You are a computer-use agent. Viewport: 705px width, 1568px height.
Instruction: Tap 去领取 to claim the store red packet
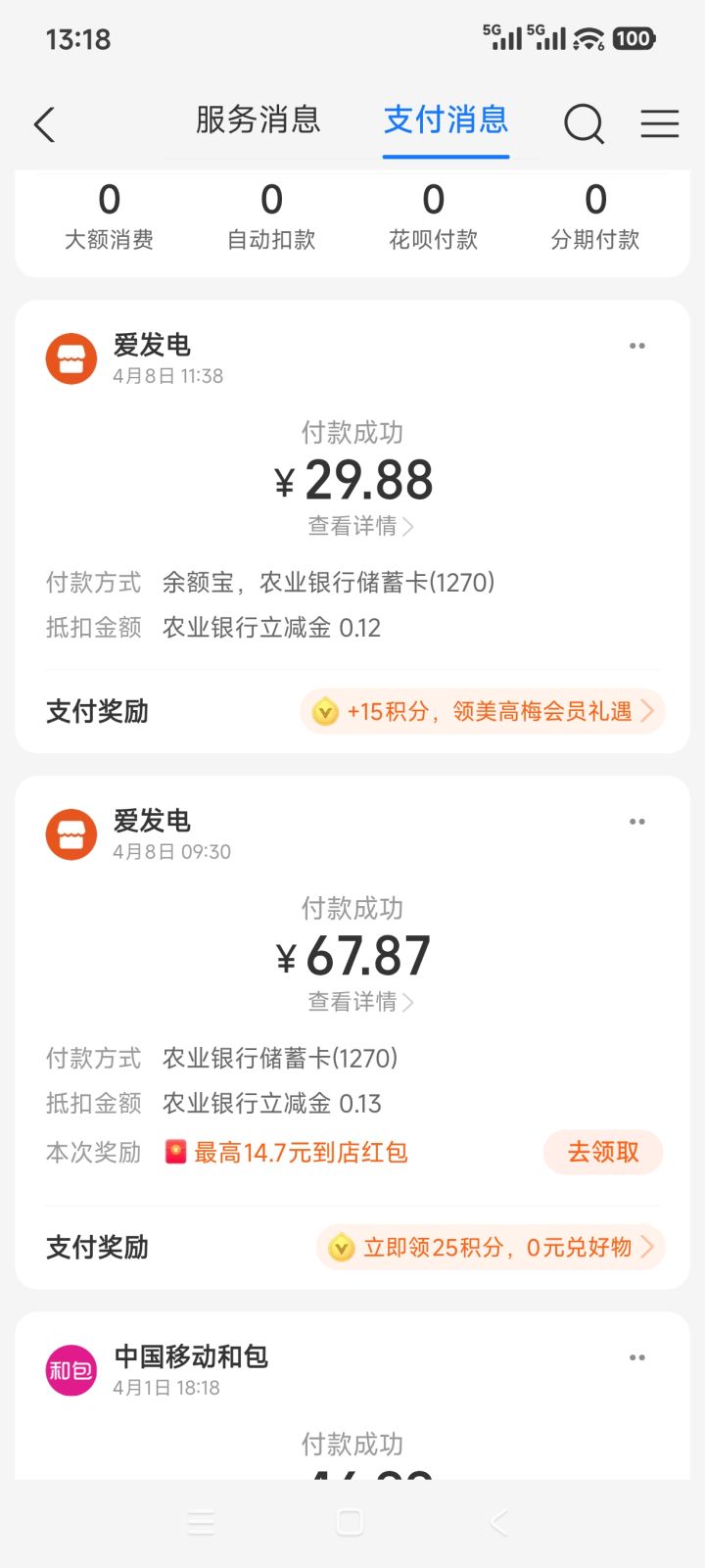(603, 1152)
